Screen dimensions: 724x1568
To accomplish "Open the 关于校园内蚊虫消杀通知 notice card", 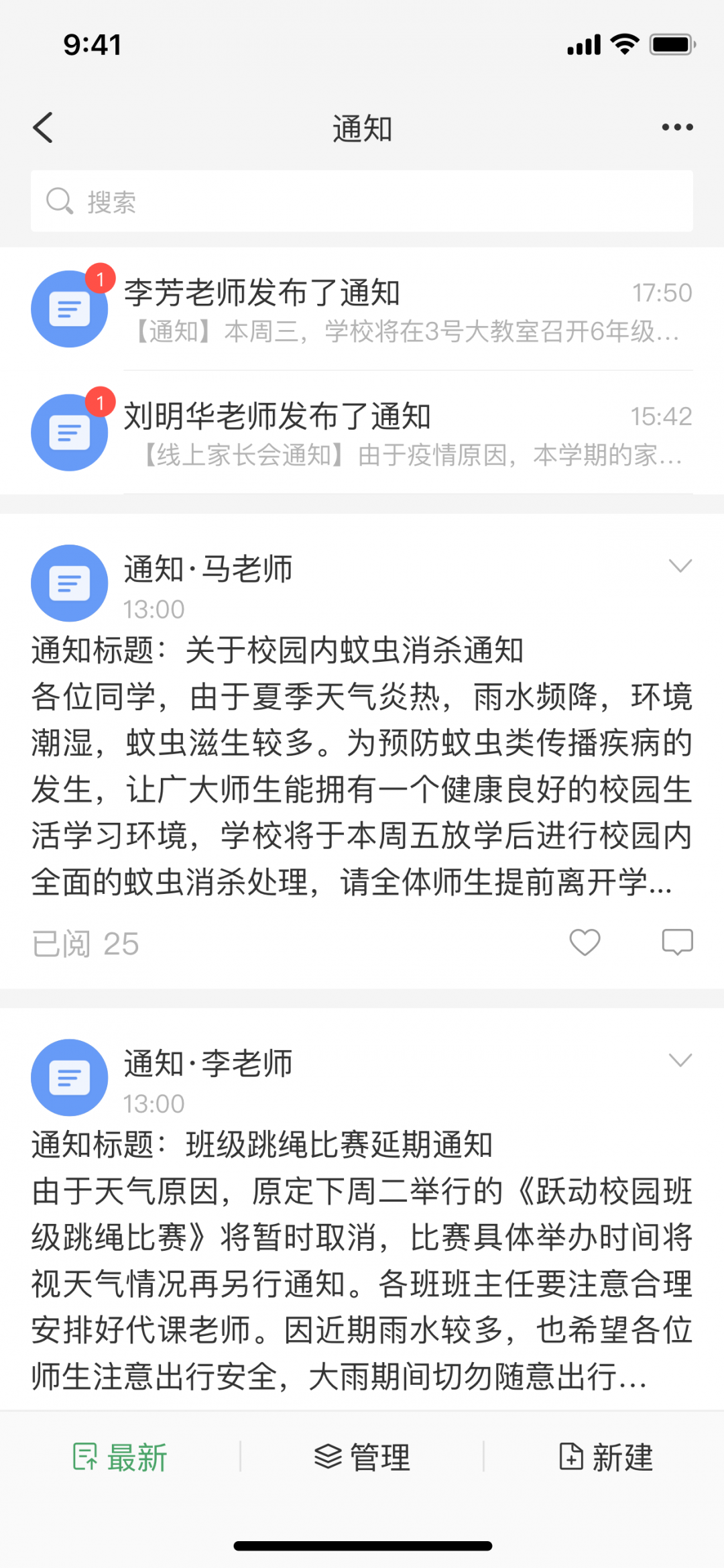I will click(x=362, y=765).
